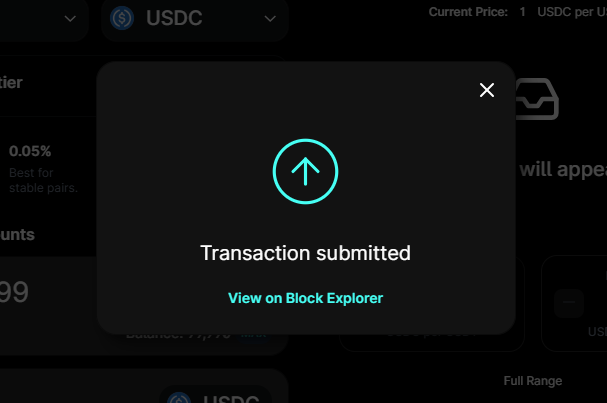Image resolution: width=607 pixels, height=403 pixels.
Task: Close the transaction submitted dialog
Action: coord(487,91)
